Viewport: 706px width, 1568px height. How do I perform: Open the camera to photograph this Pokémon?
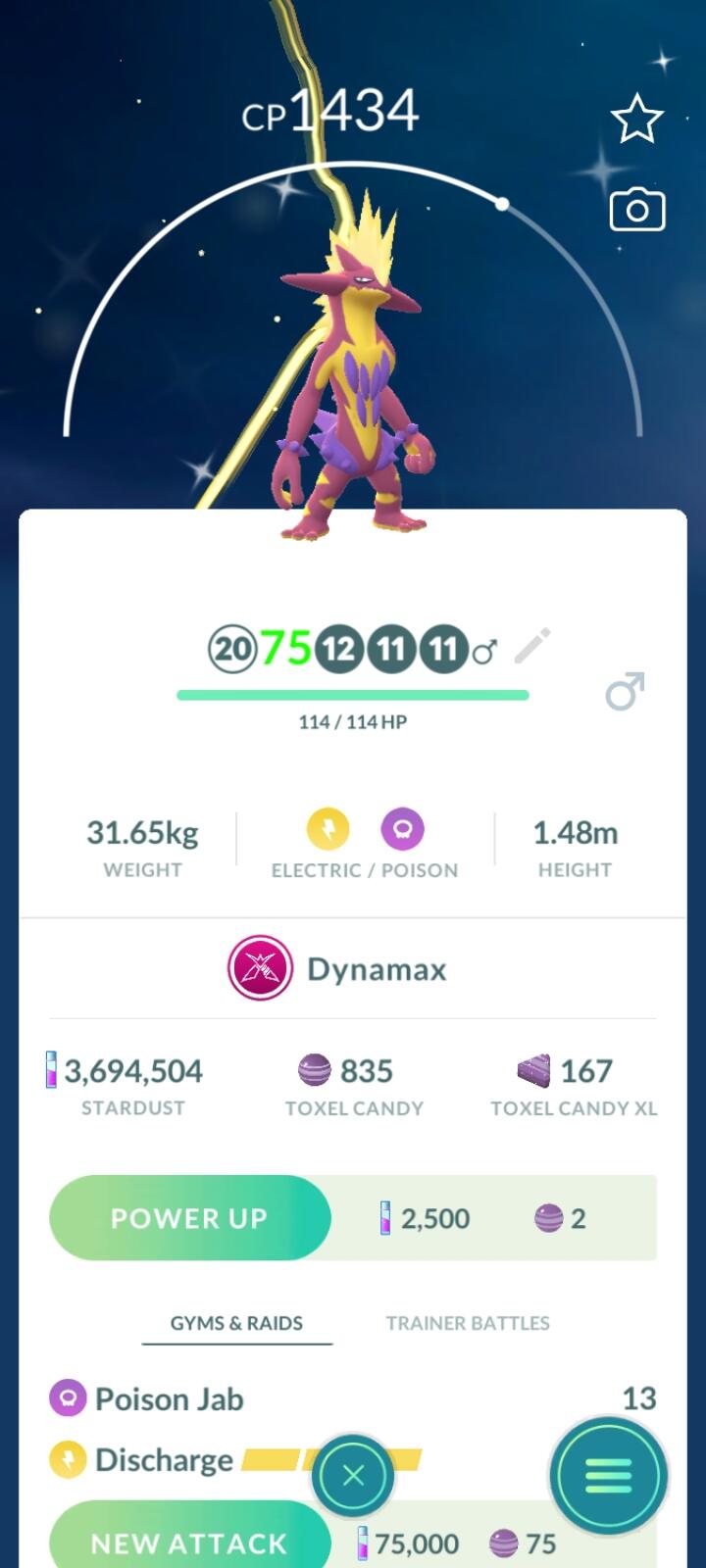pos(637,210)
